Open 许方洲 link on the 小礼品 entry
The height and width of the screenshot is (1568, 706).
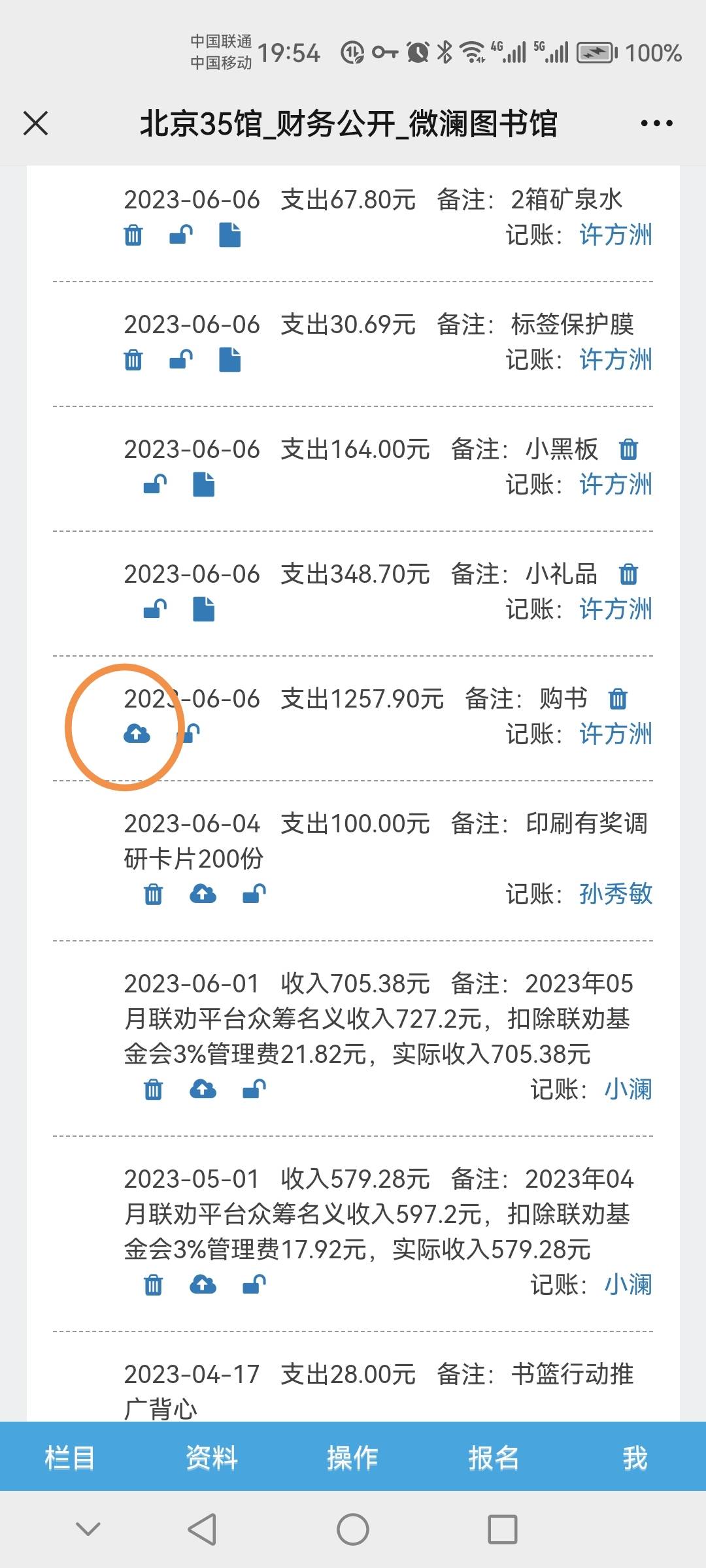pos(615,610)
